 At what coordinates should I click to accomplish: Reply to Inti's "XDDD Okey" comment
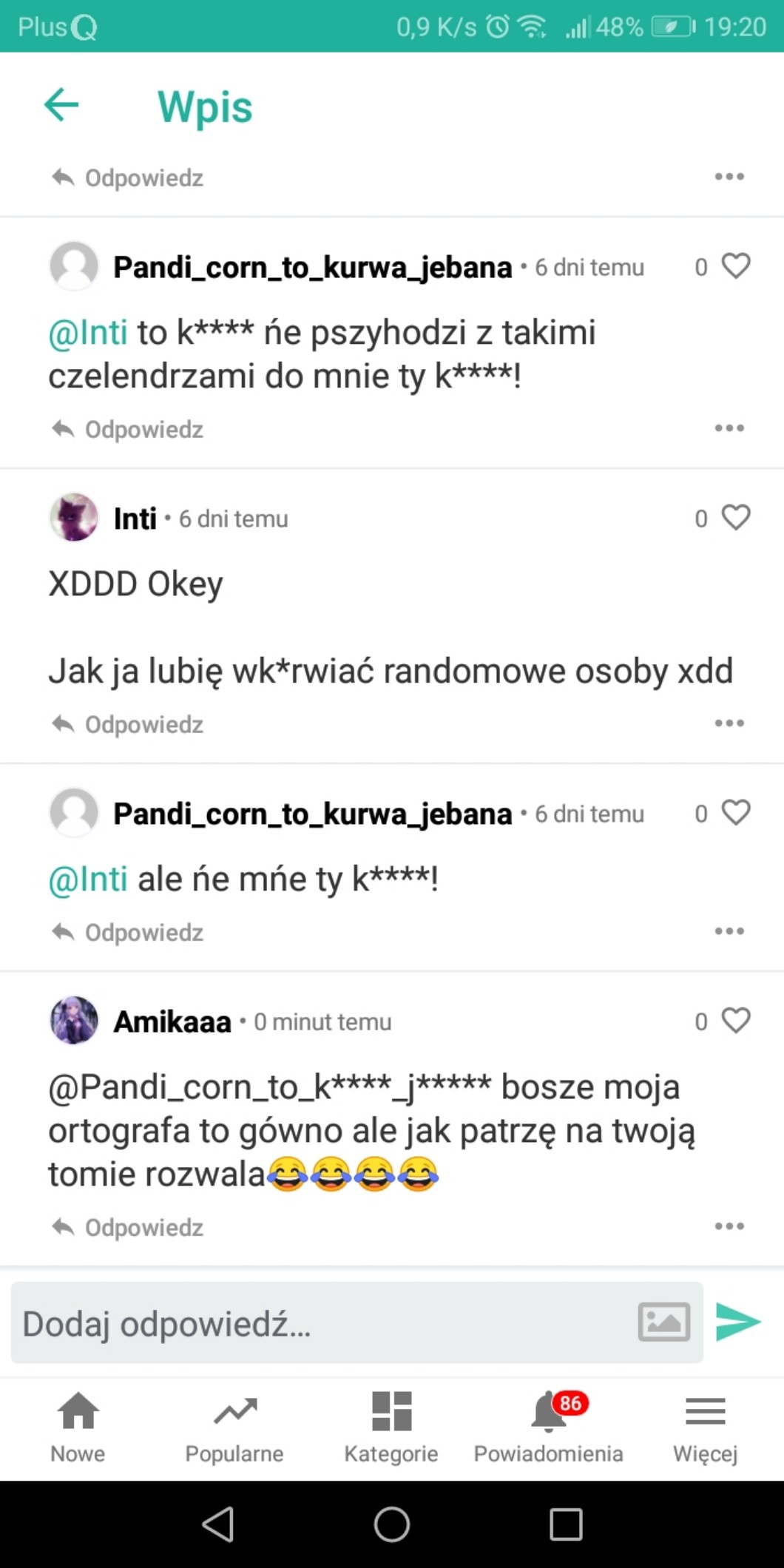(x=128, y=724)
